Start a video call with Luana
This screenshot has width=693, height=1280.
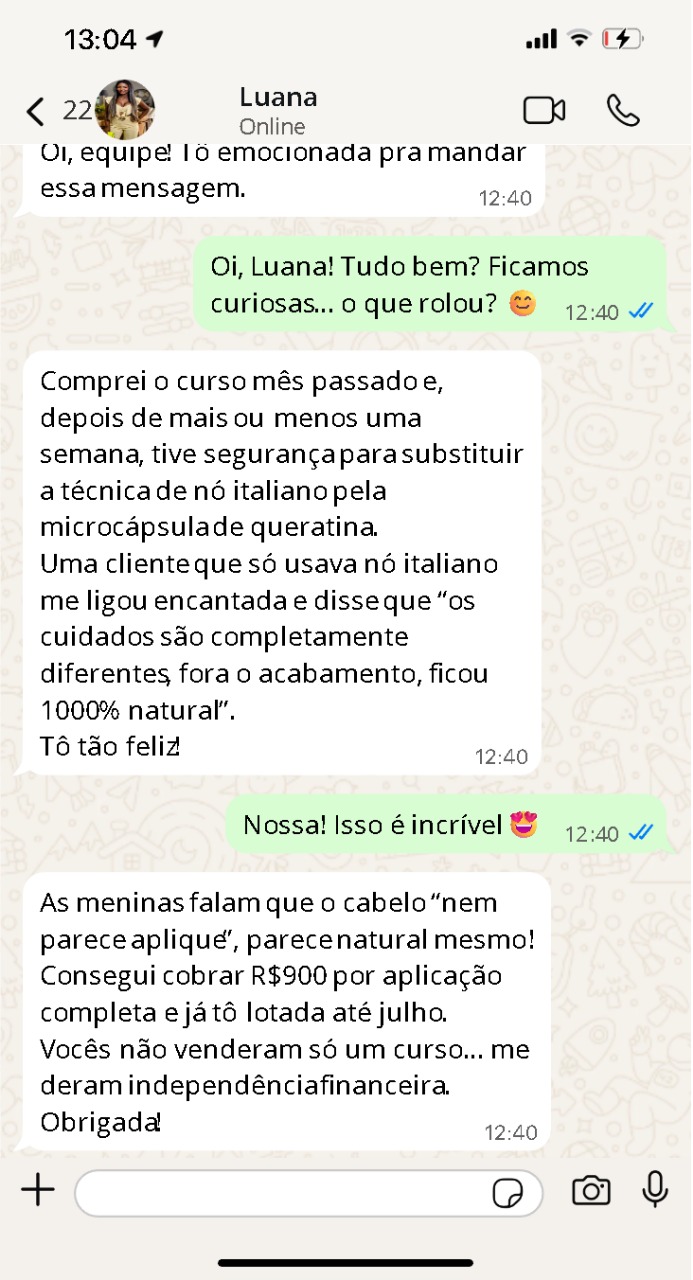pyautogui.click(x=544, y=110)
